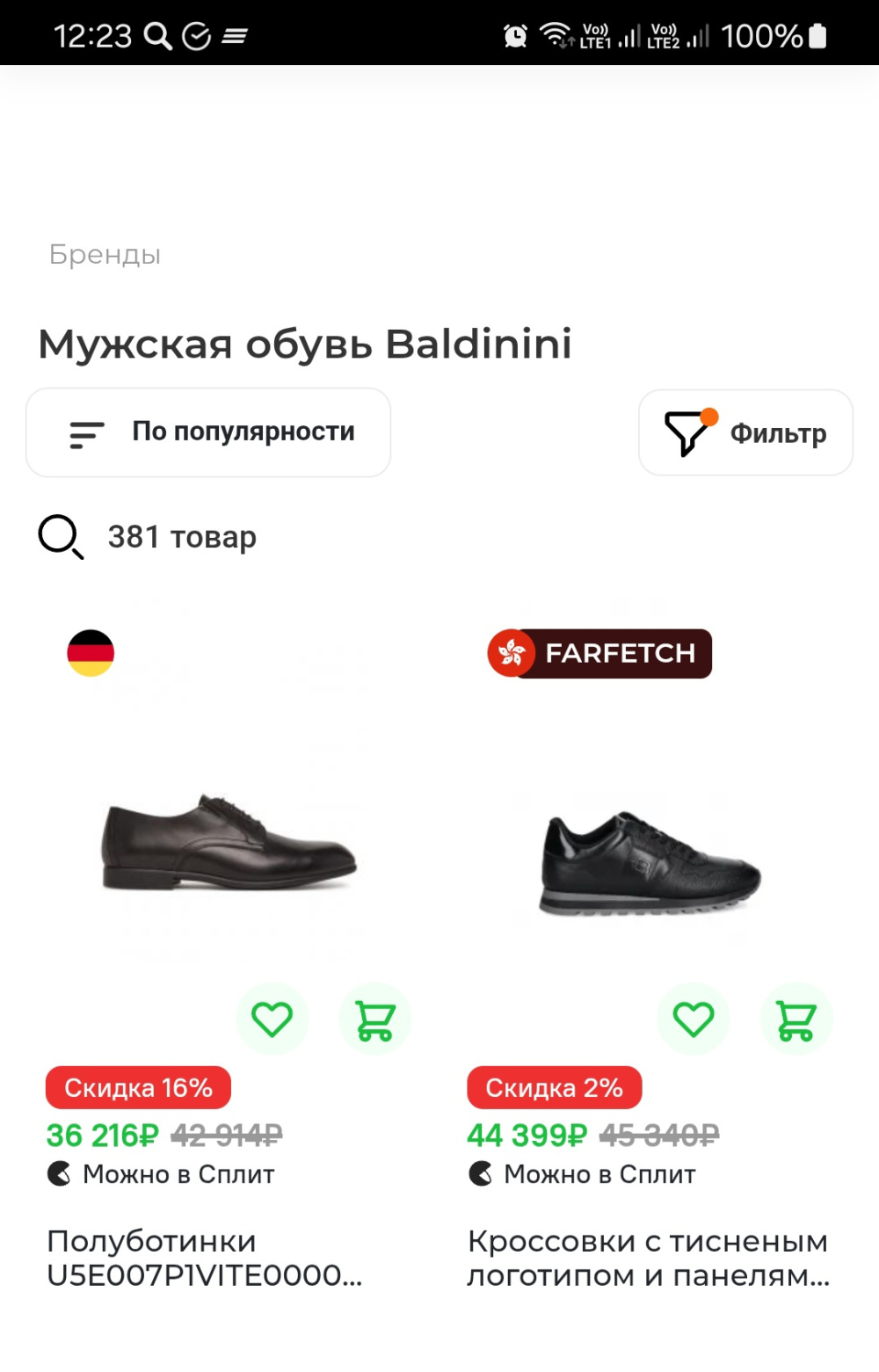The width and height of the screenshot is (879, 1372).
Task: Open the search magnifier icon near 381 товар
Action: pos(58,536)
